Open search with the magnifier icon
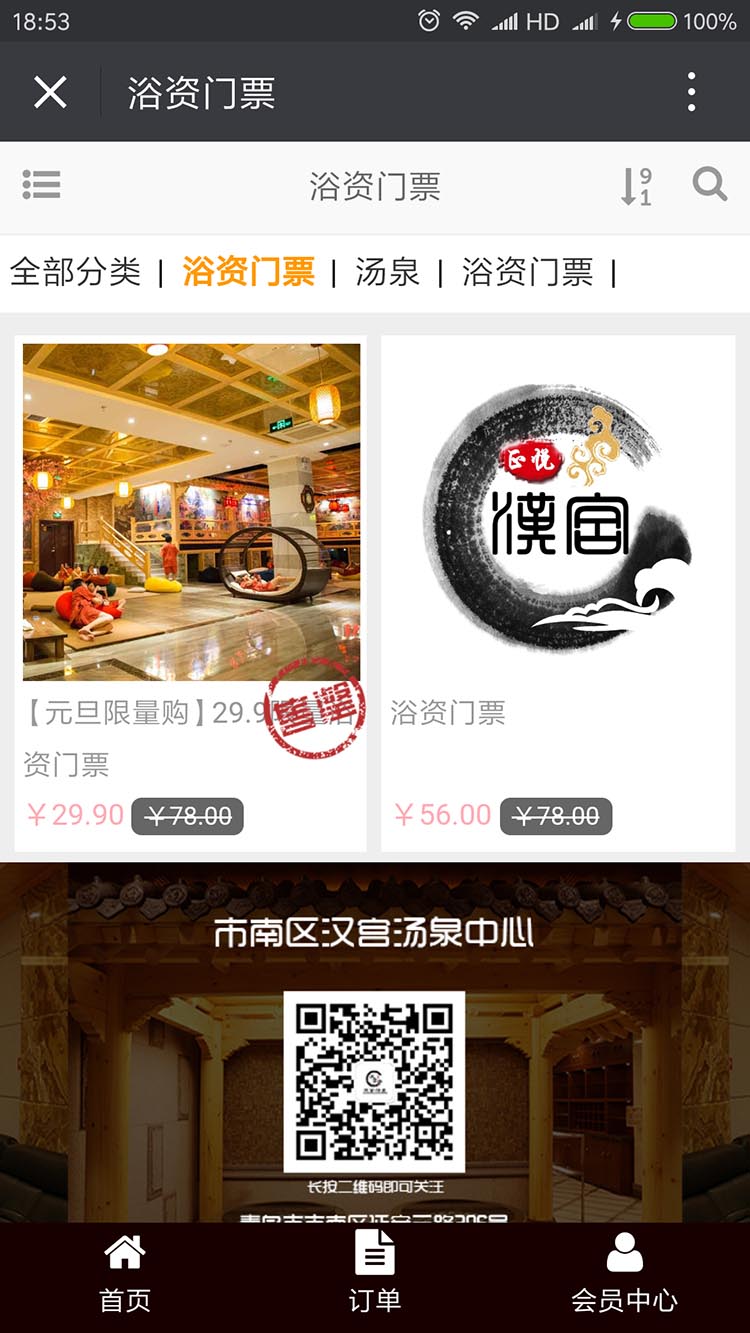 point(709,185)
